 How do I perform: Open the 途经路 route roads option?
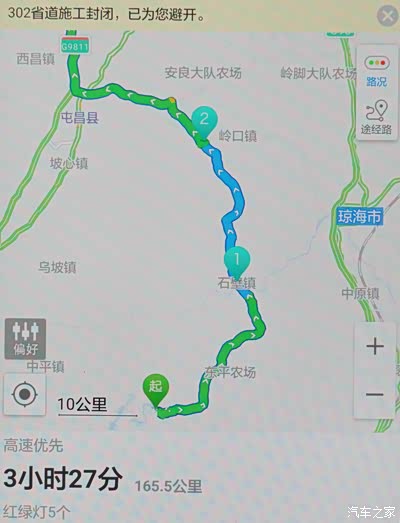click(x=377, y=117)
